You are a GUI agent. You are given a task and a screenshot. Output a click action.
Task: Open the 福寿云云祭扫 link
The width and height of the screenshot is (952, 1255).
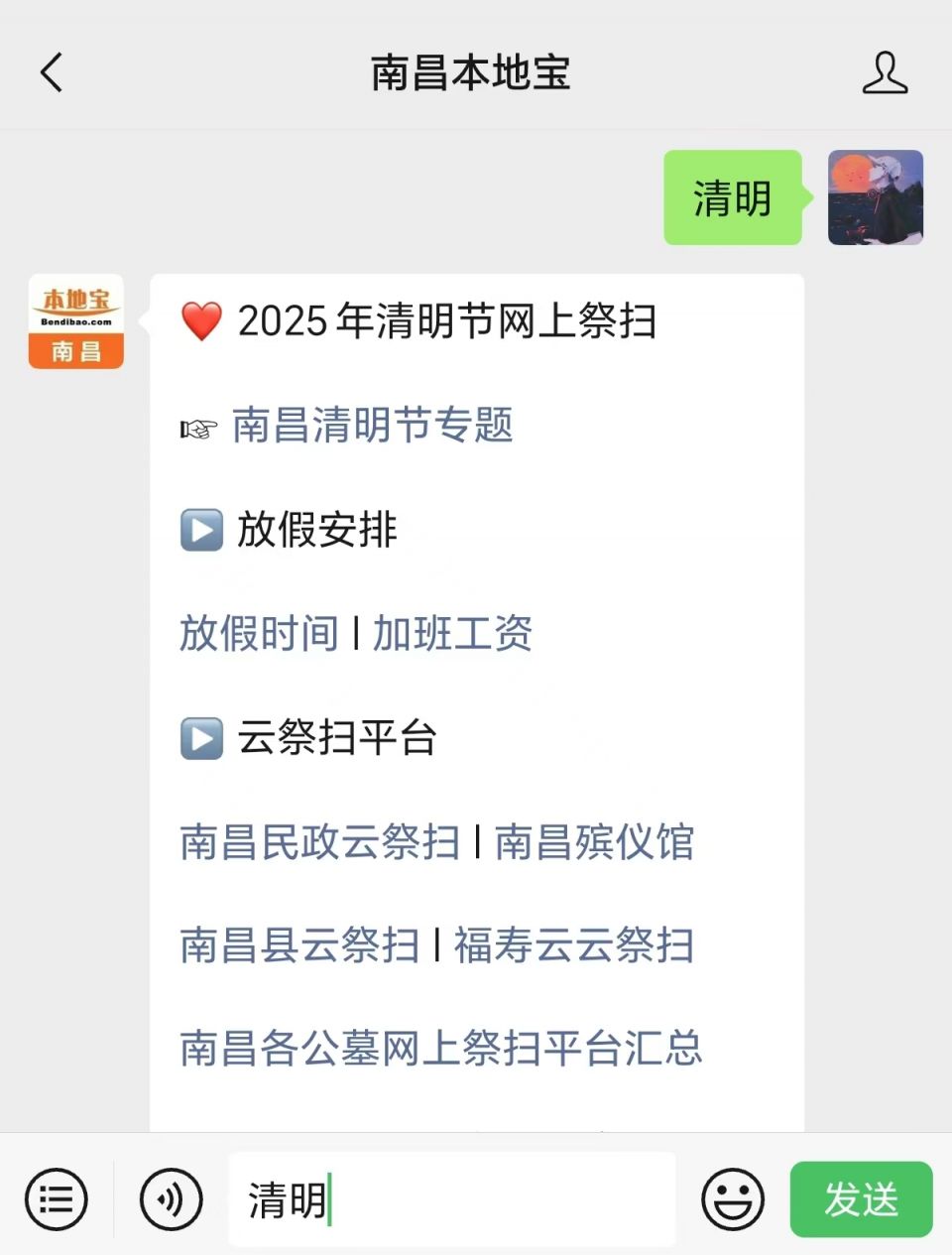point(573,944)
